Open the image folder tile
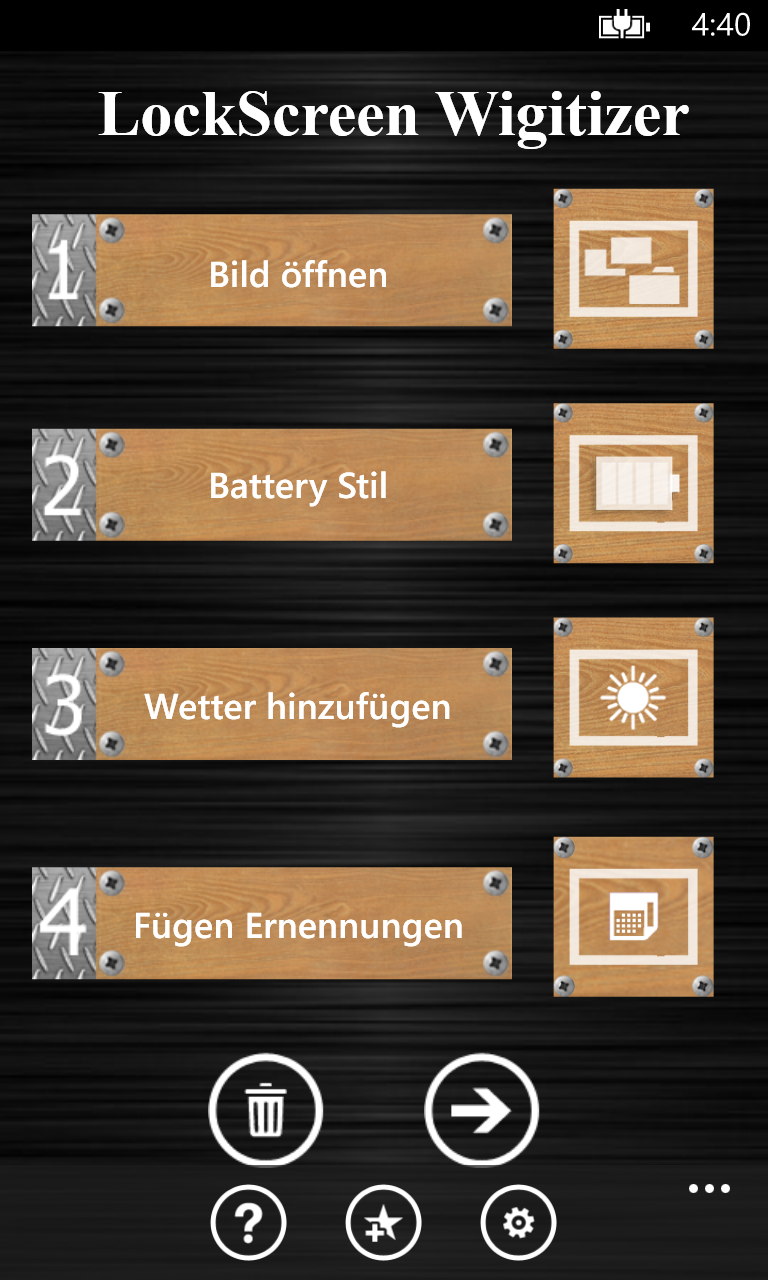This screenshot has width=768, height=1280. [x=633, y=268]
